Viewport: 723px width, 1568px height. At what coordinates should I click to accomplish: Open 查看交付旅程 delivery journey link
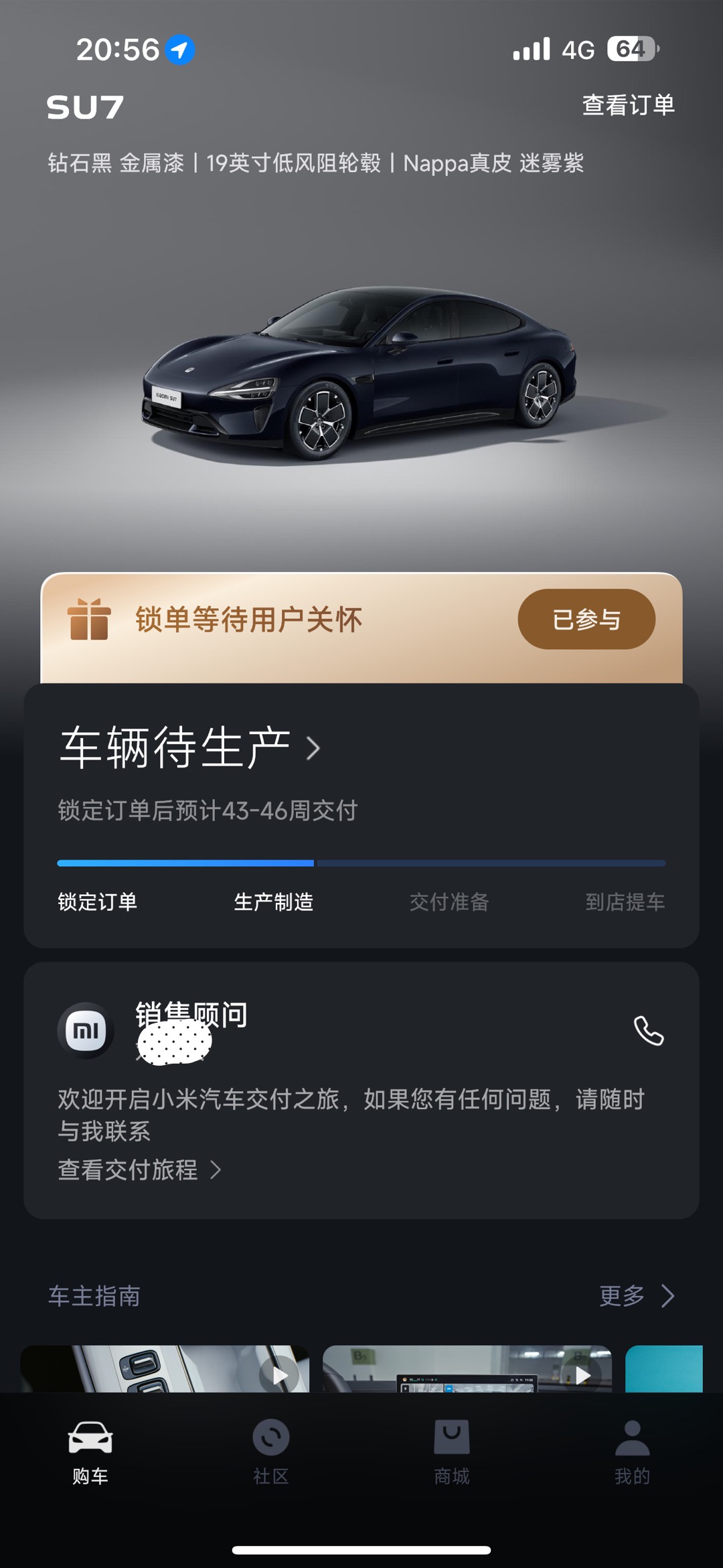[139, 1170]
